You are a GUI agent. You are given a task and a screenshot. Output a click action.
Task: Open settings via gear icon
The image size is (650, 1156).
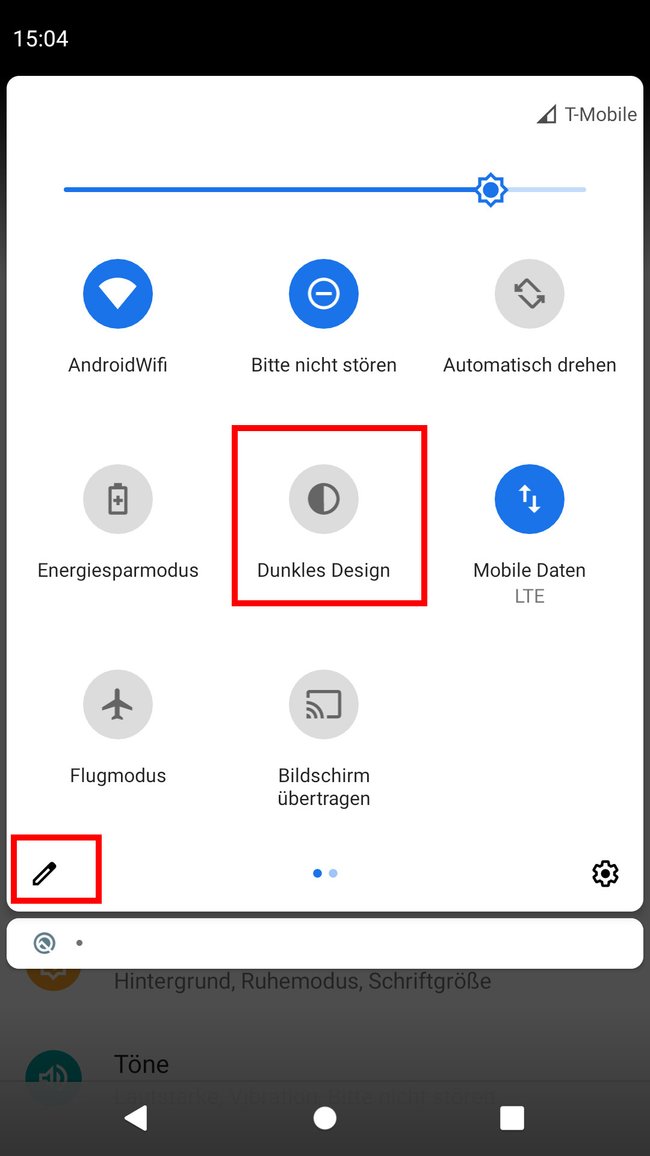click(605, 874)
